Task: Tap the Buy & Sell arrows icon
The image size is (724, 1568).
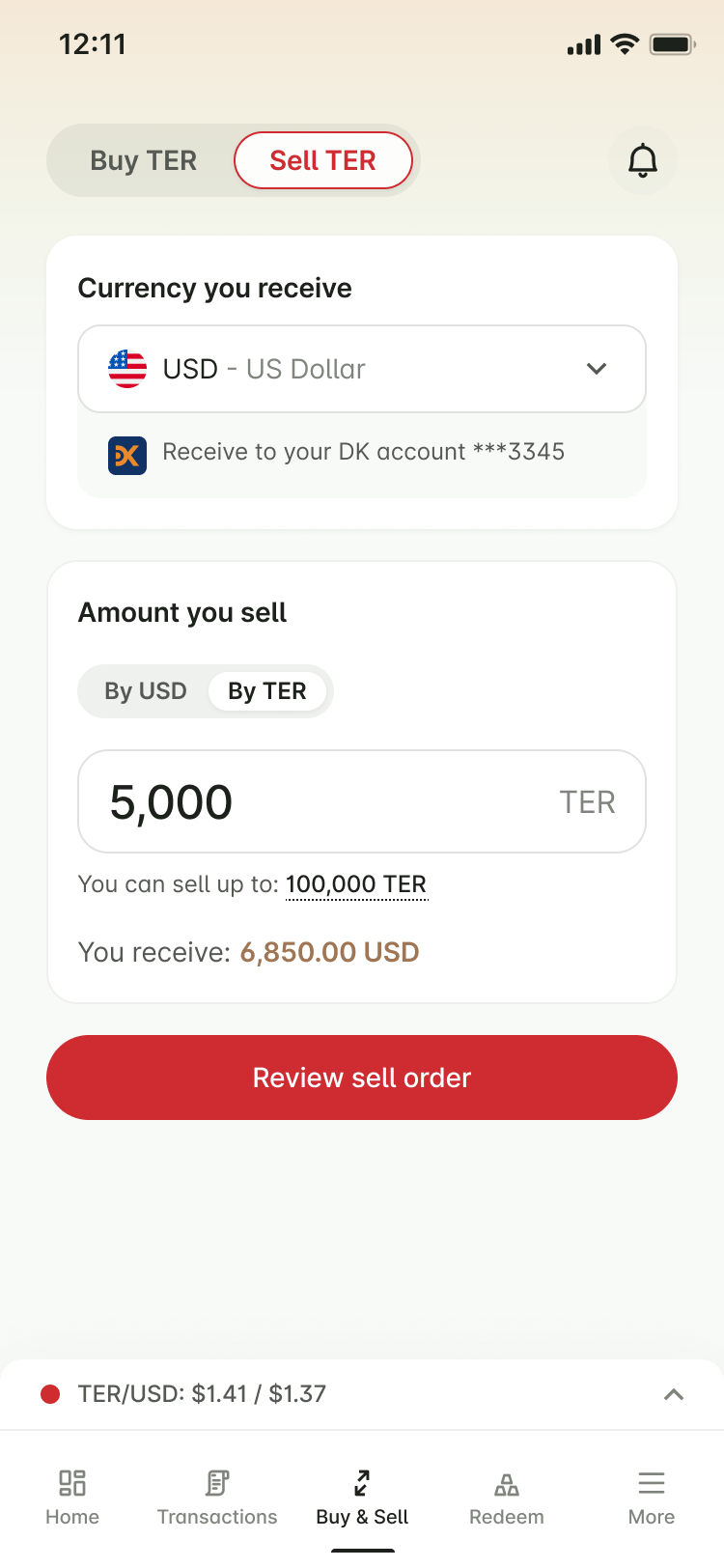Action: (361, 1482)
